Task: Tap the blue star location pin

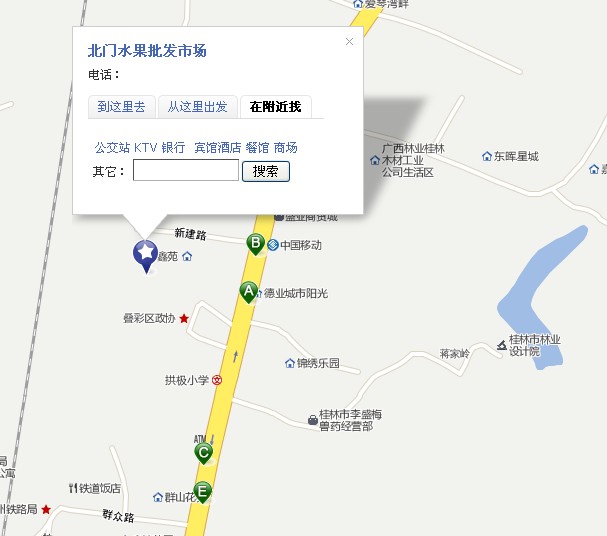Action: 145,254
